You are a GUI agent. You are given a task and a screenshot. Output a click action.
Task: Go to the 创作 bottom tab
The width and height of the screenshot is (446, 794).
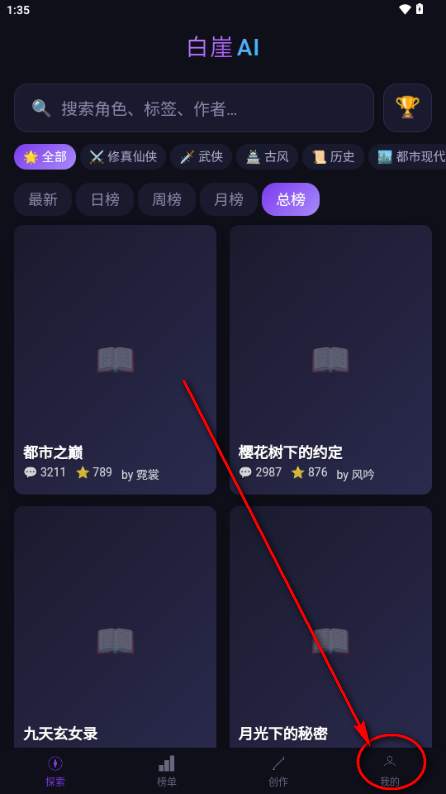[278, 771]
